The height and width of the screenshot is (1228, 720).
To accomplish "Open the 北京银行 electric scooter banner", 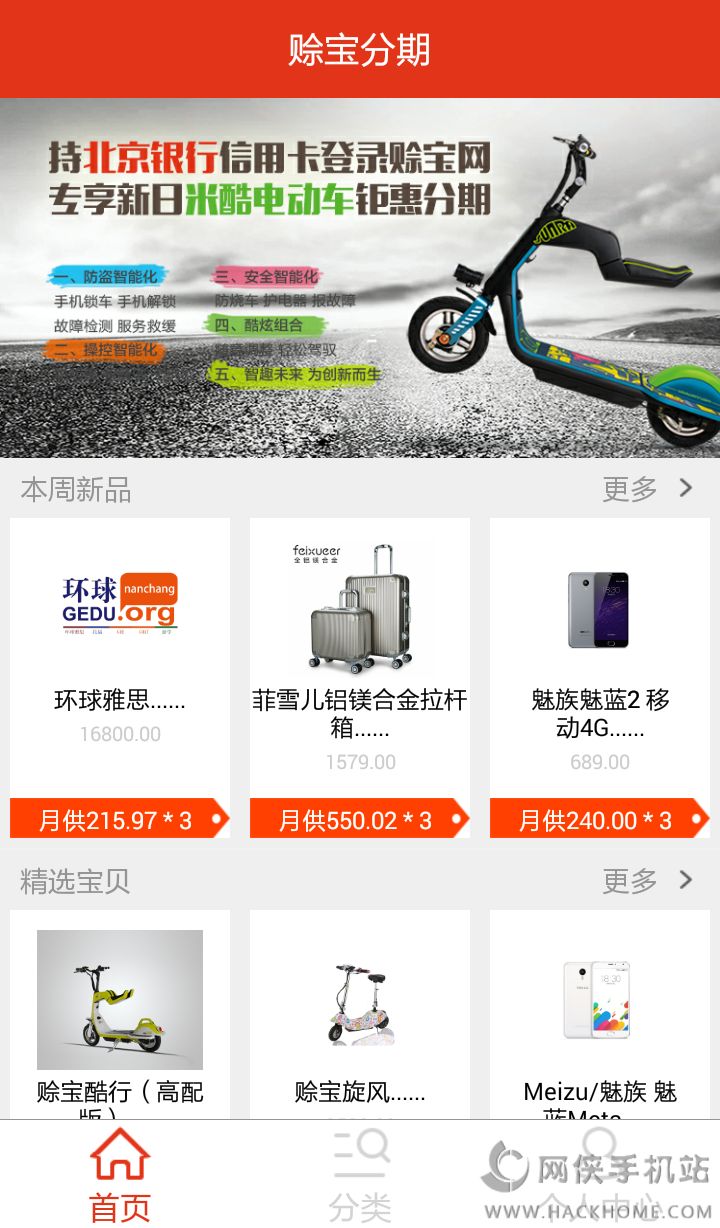I will click(x=360, y=278).
